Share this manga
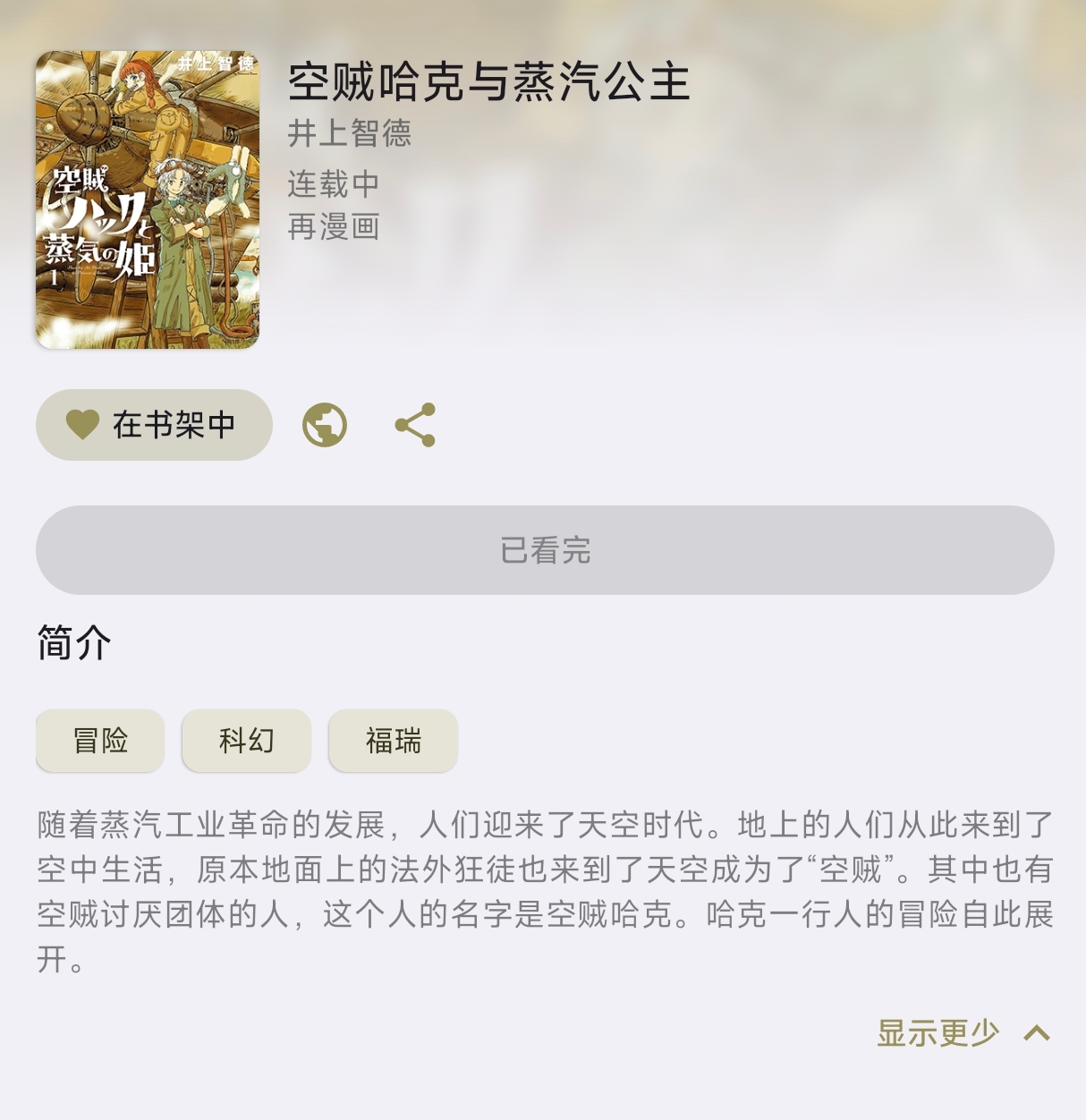 pyautogui.click(x=415, y=425)
